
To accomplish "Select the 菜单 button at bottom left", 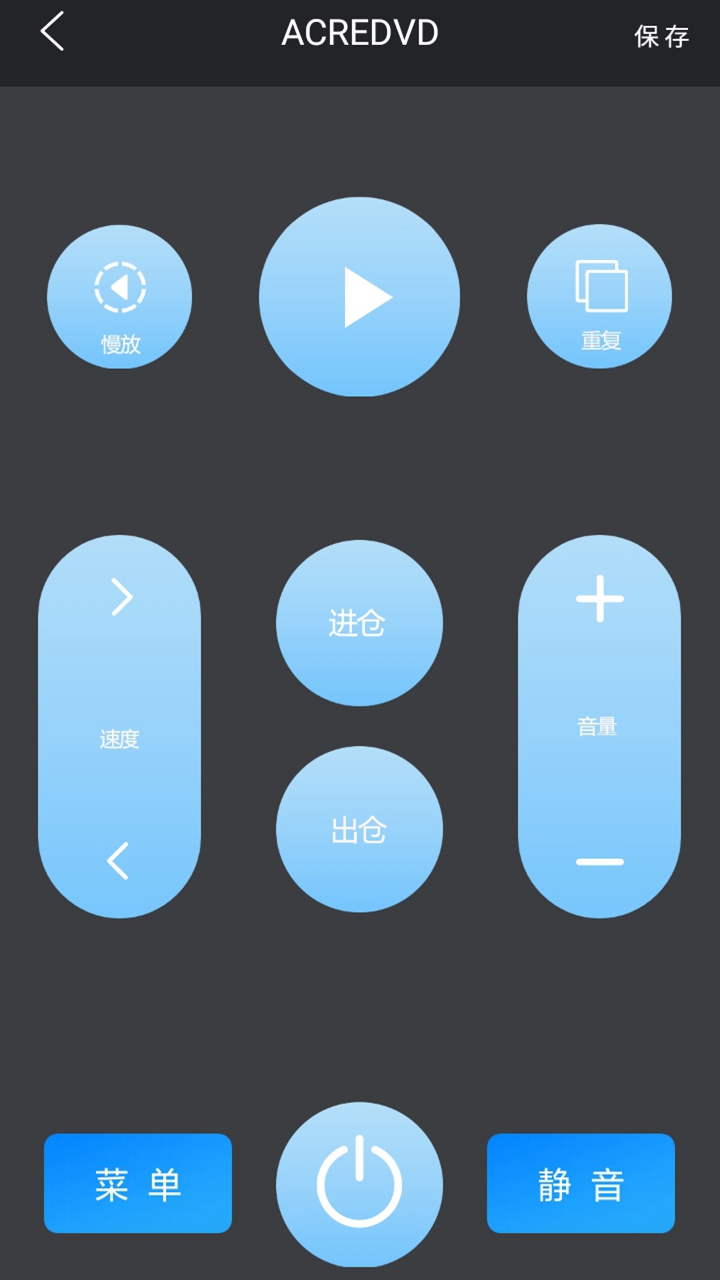I will 137,1183.
